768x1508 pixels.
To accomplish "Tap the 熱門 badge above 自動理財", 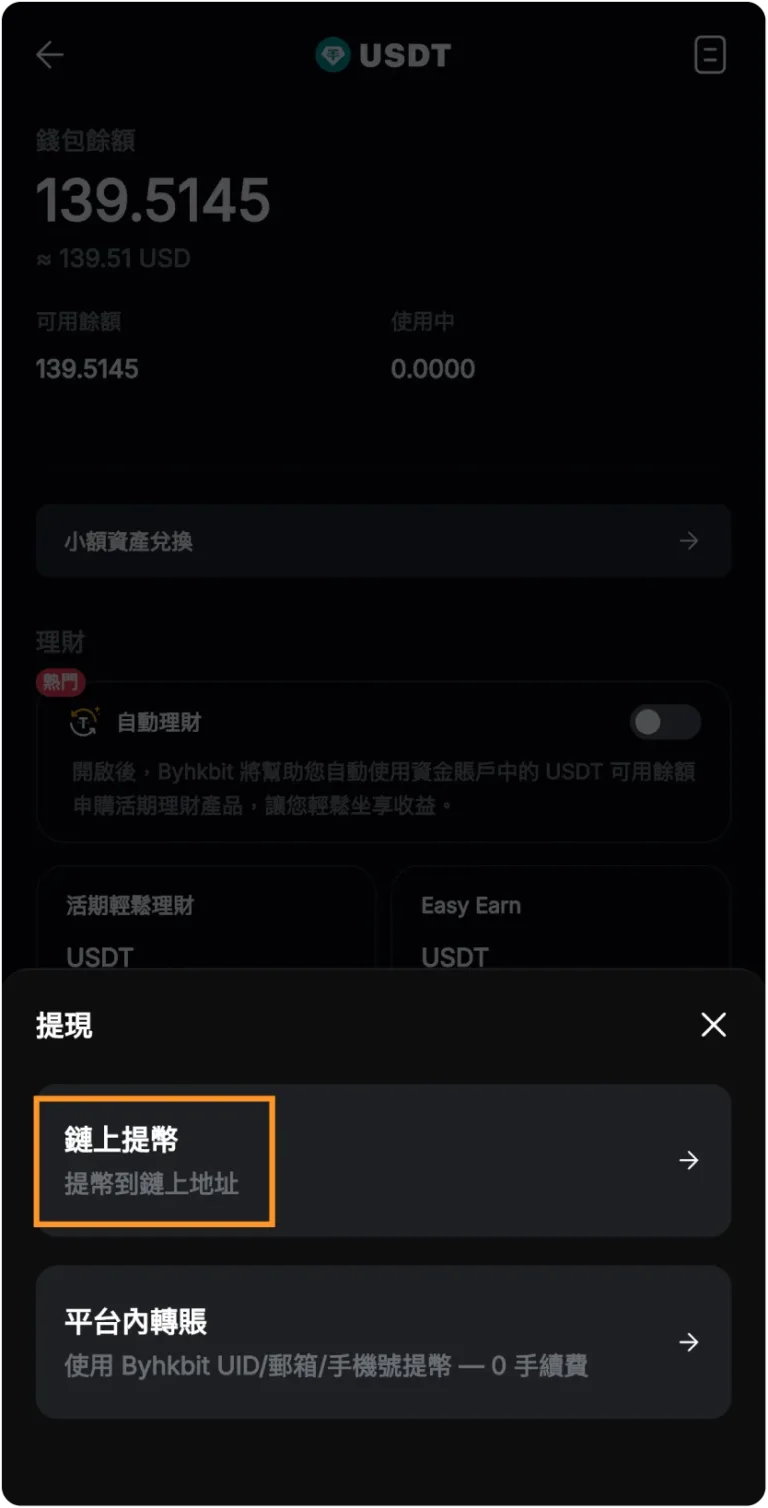I will coord(60,682).
